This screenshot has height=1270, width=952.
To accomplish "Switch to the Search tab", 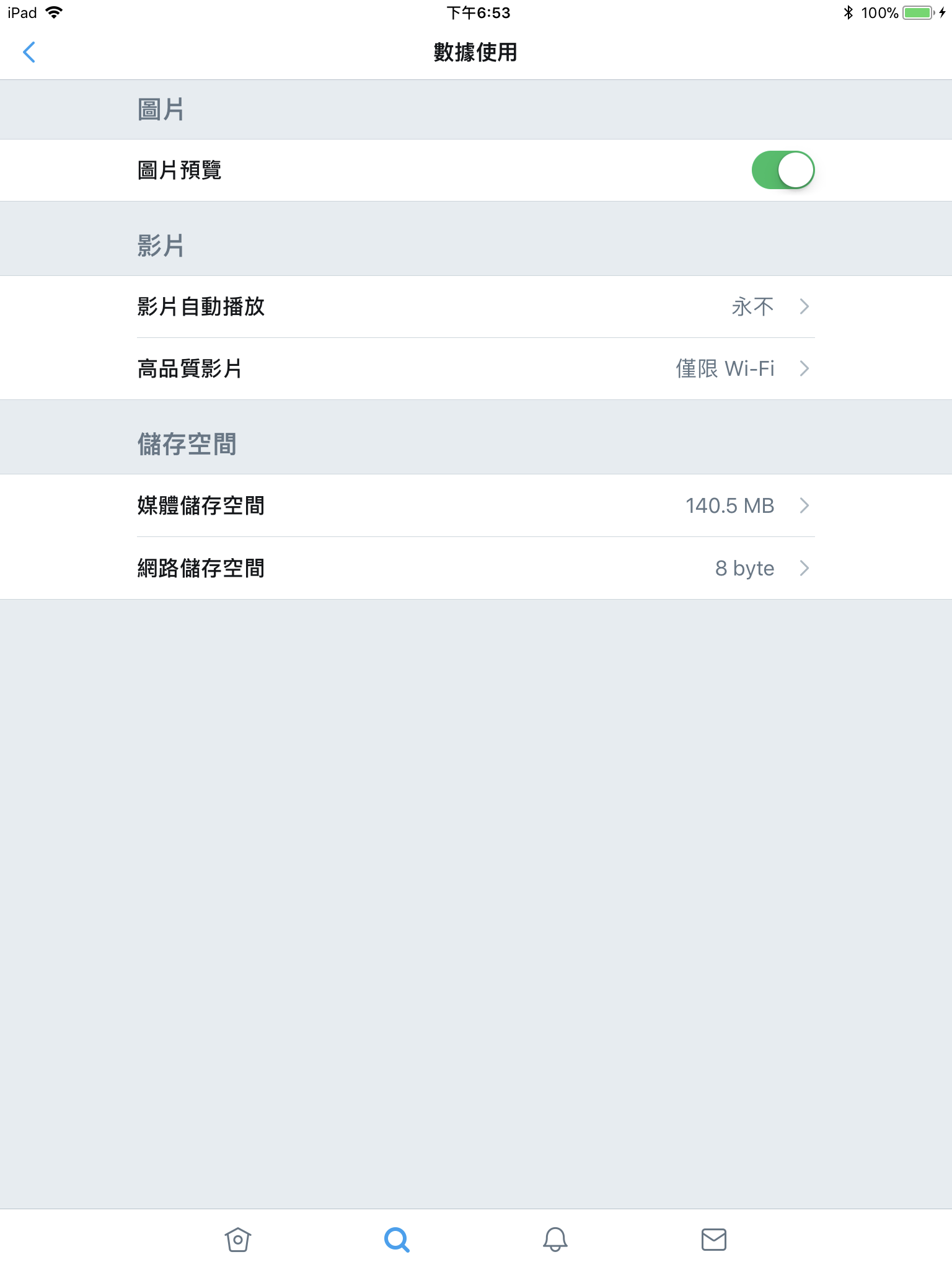I will pyautogui.click(x=397, y=1240).
